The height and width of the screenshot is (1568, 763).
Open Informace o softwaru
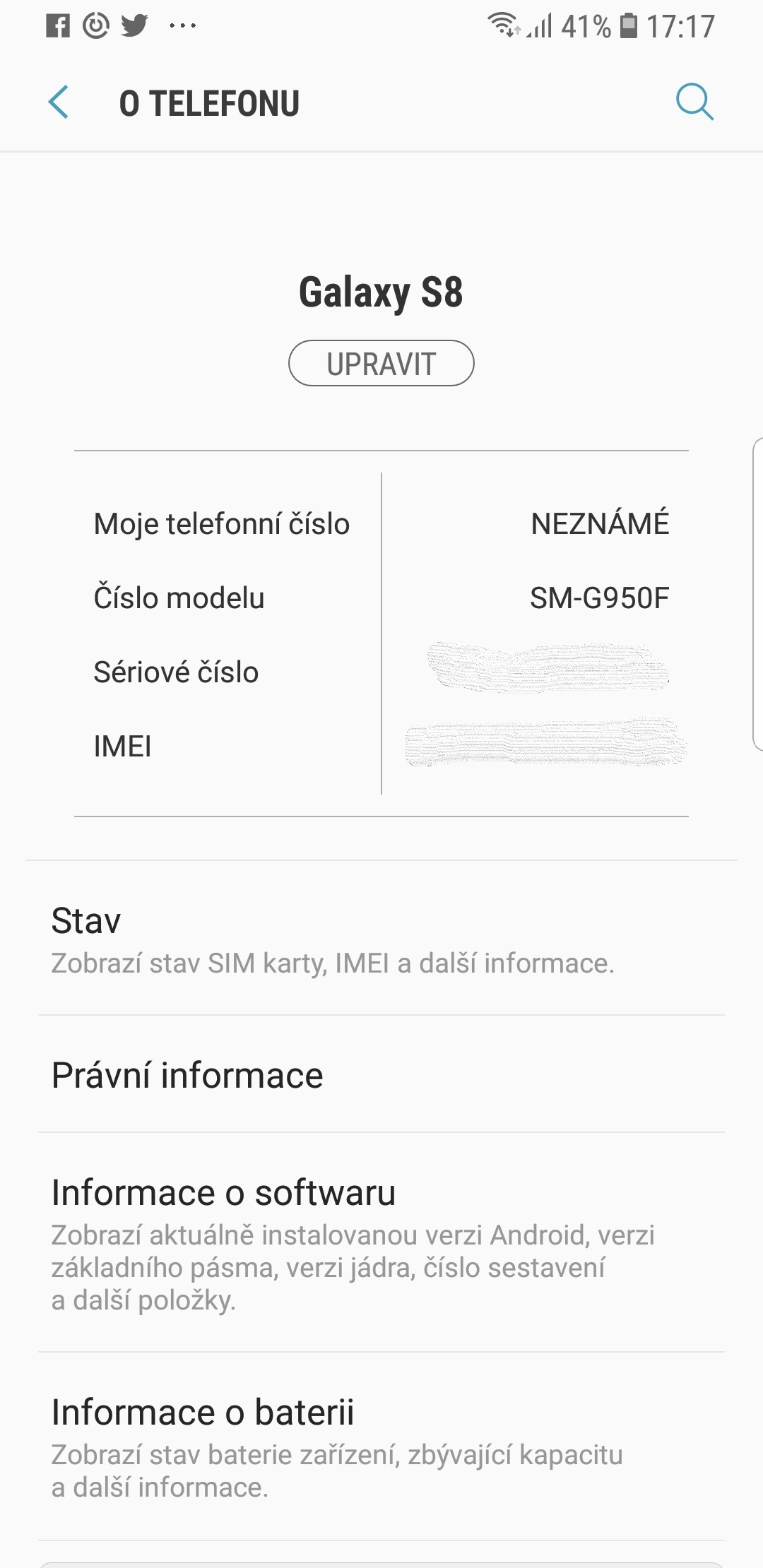pyautogui.click(x=381, y=1243)
